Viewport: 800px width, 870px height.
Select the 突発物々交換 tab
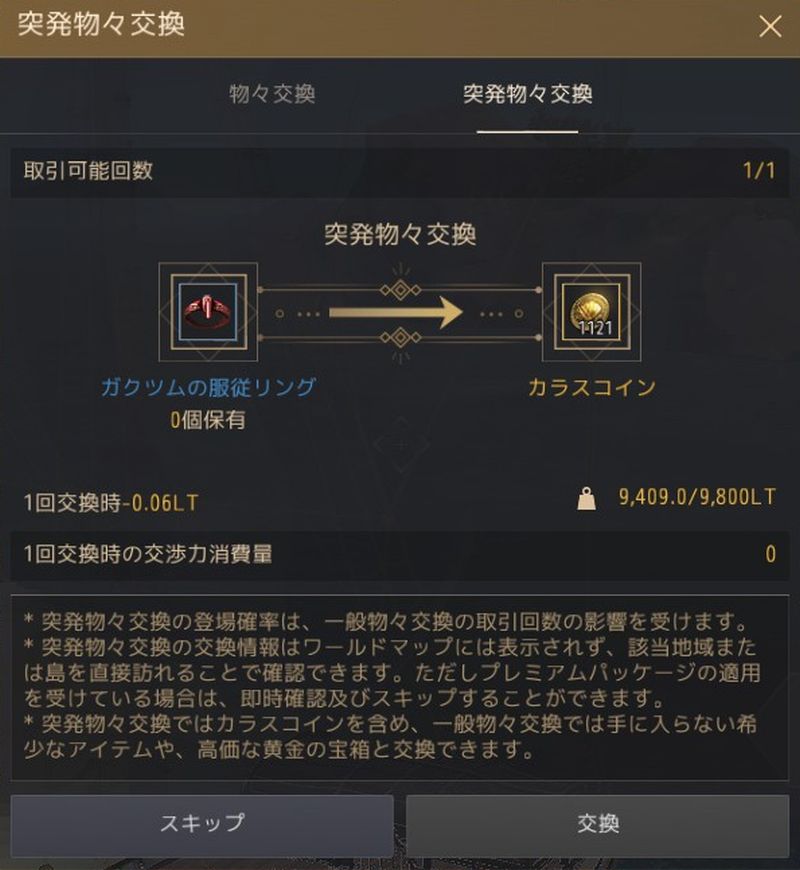pyautogui.click(x=527, y=95)
